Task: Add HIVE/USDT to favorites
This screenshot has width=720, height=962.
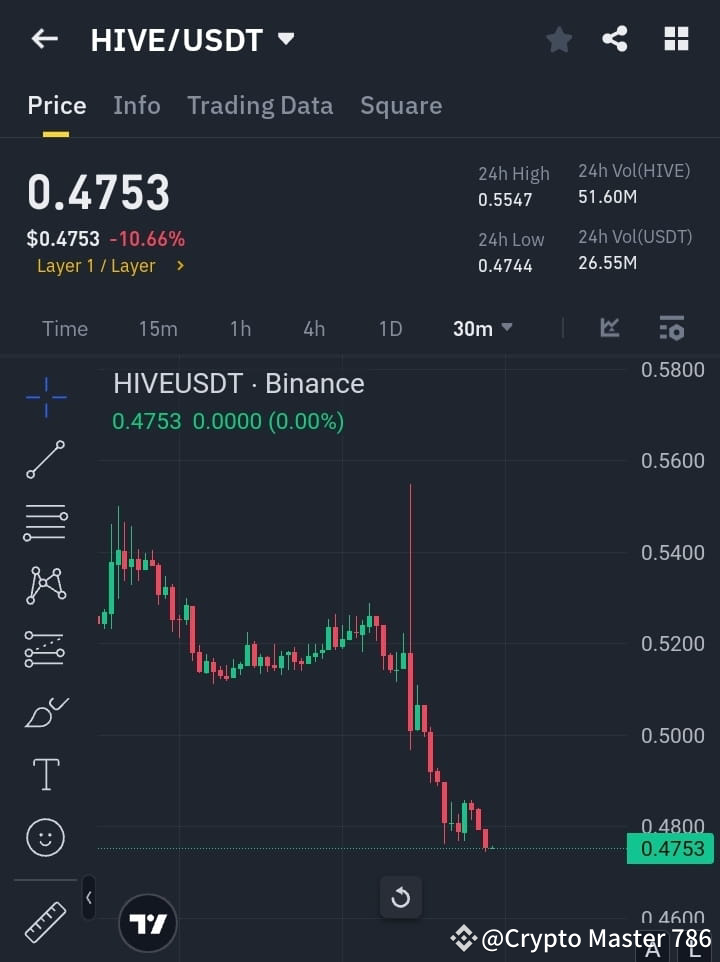Action: click(x=558, y=40)
